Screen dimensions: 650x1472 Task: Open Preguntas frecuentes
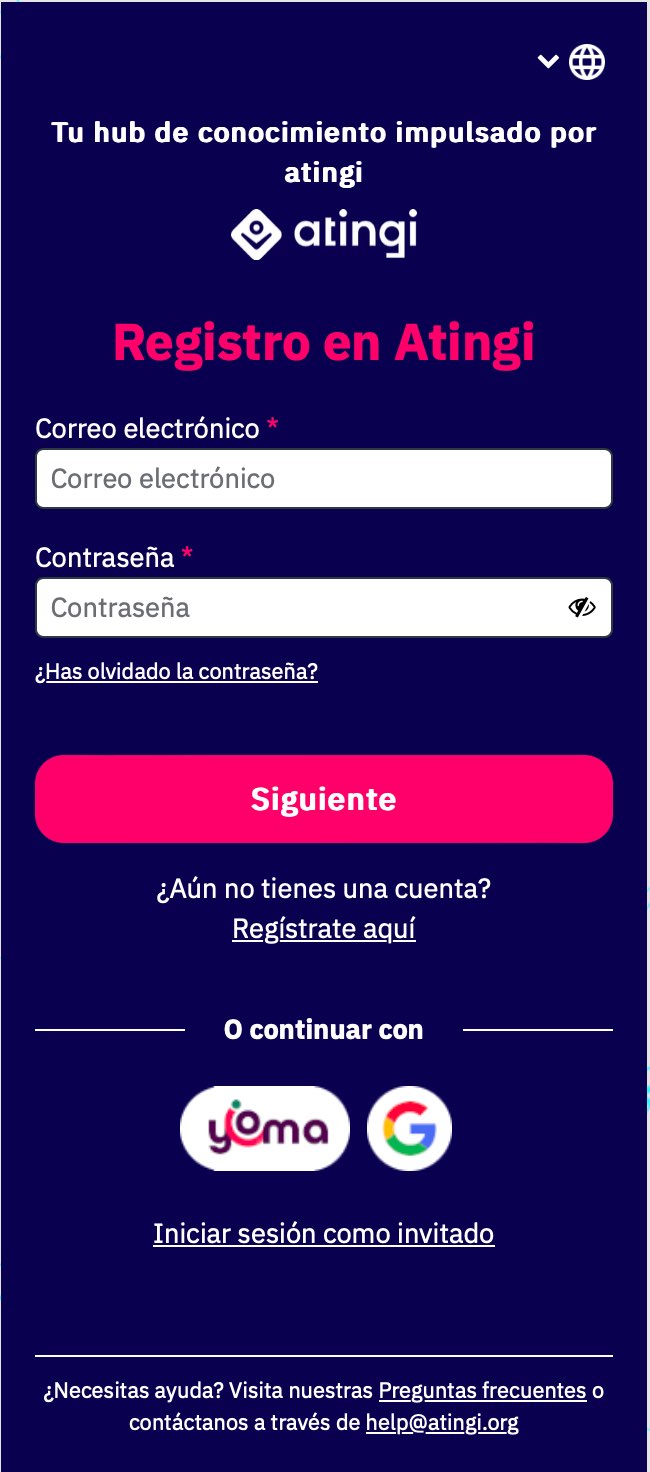tap(482, 1391)
